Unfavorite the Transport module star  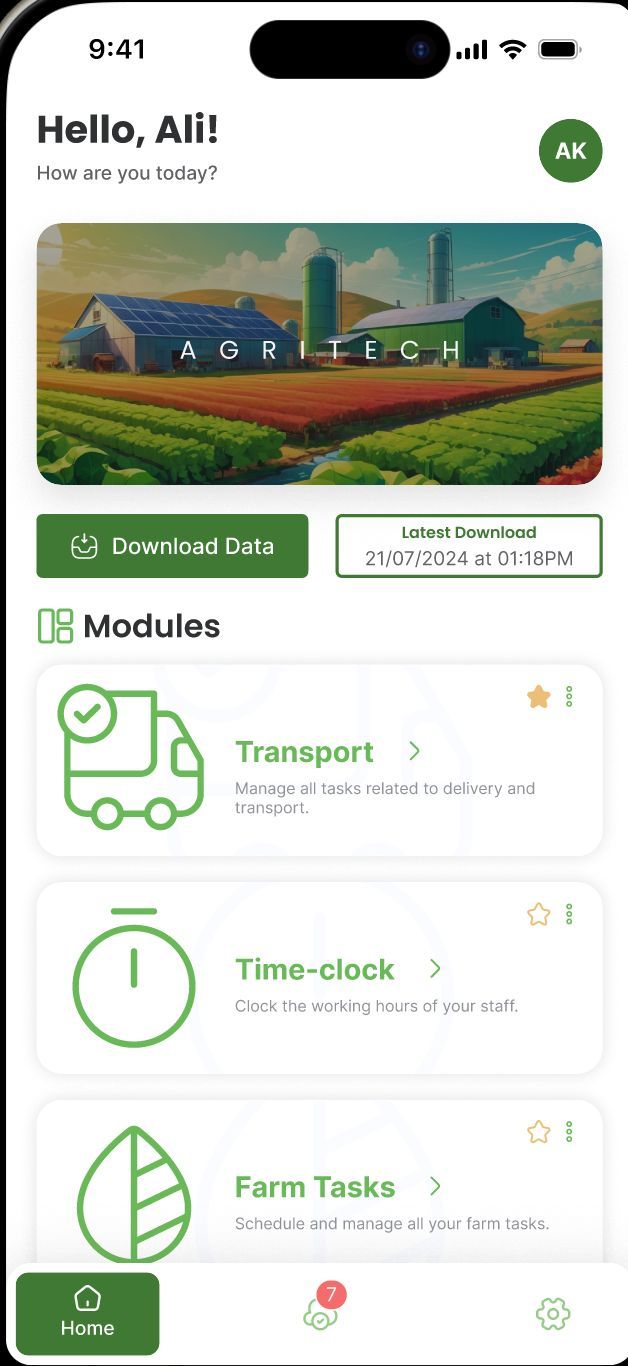pyautogui.click(x=539, y=697)
